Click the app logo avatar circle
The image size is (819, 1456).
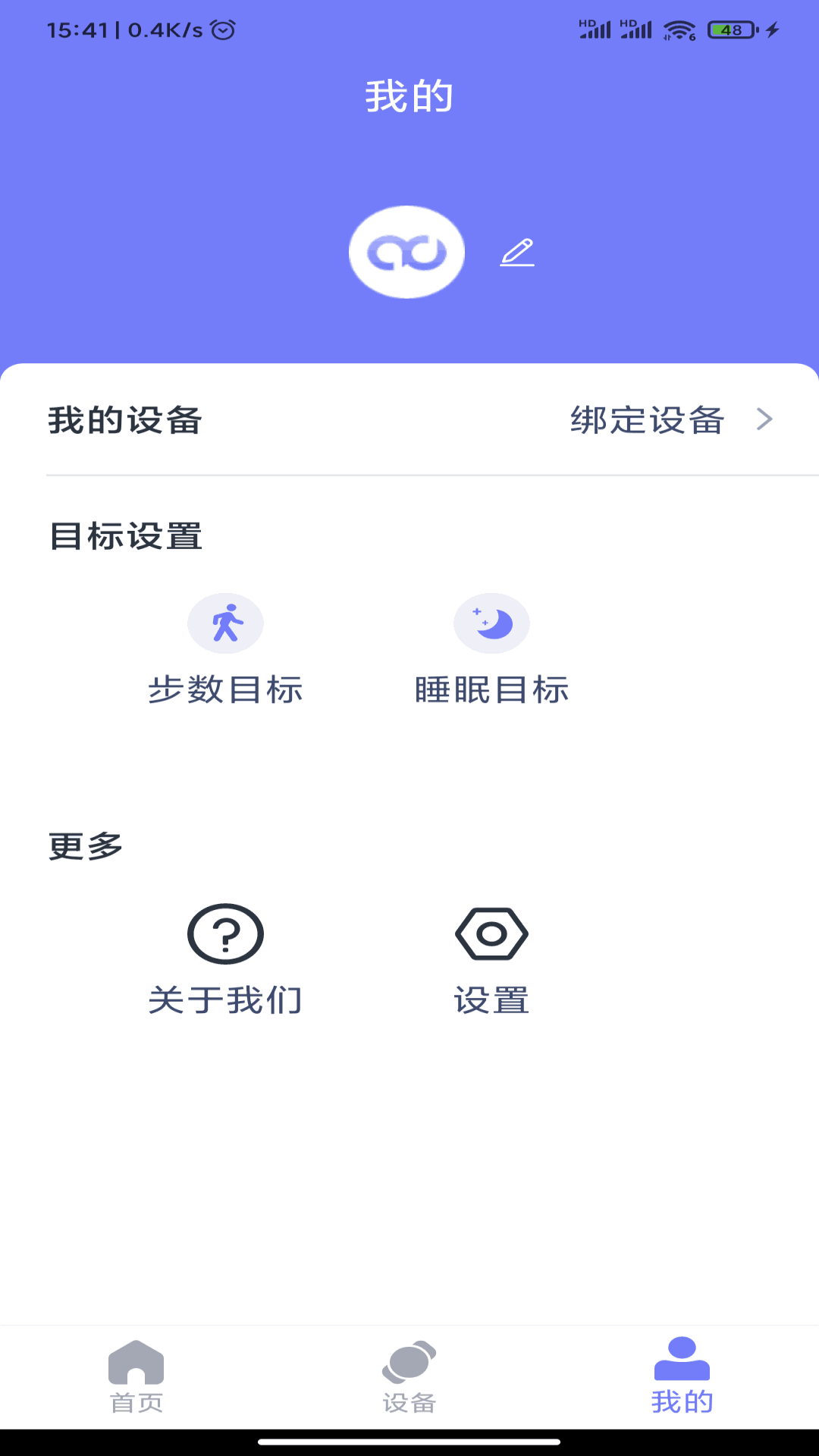[x=406, y=252]
